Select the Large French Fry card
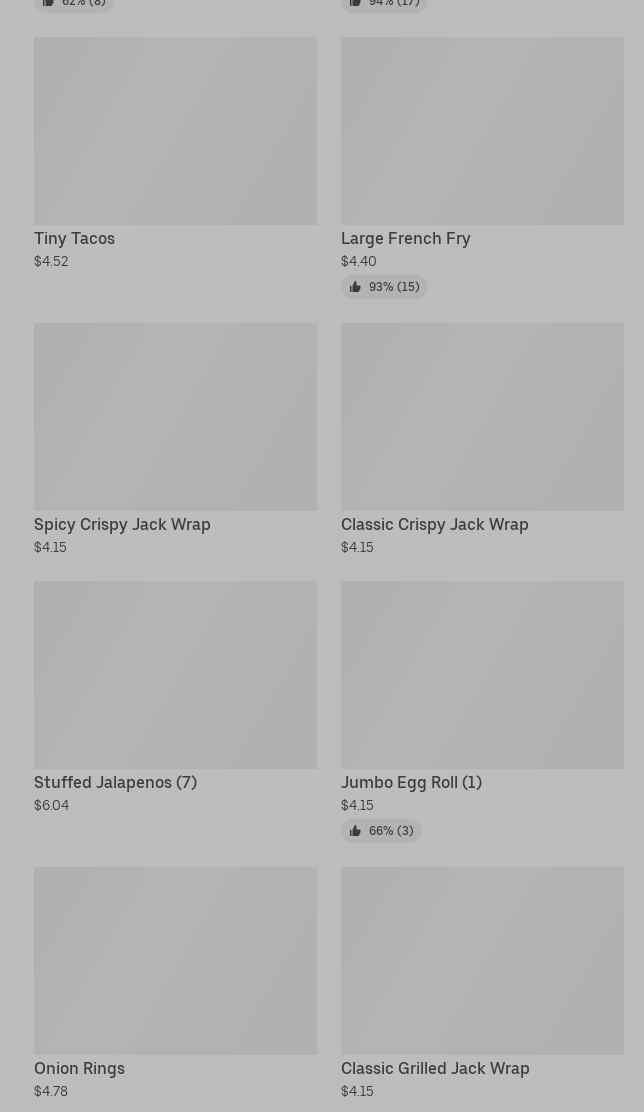The width and height of the screenshot is (644, 1112). 482,167
